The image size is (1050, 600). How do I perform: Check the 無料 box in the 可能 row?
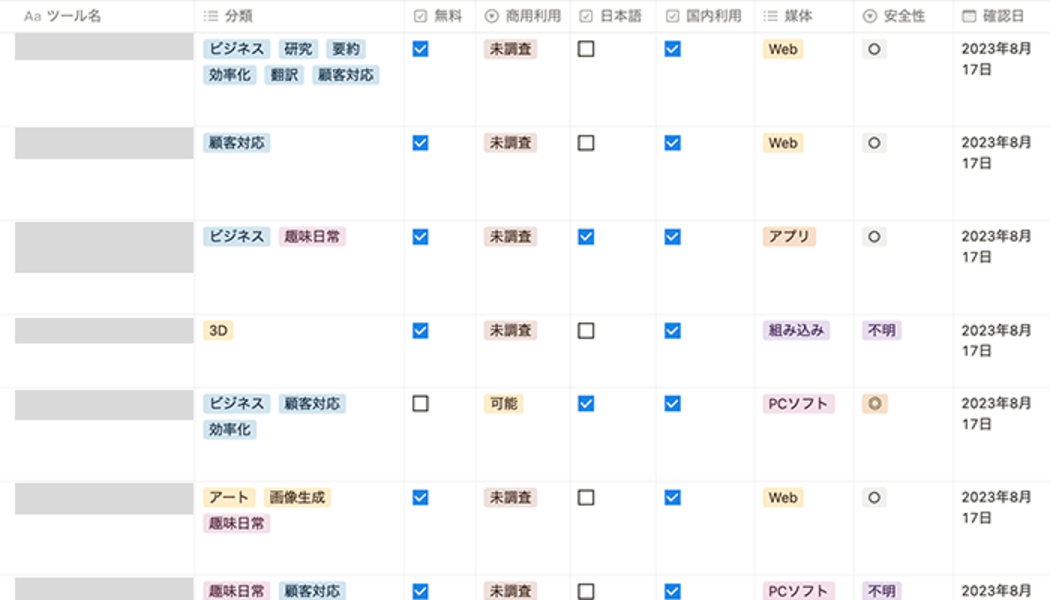(420, 404)
